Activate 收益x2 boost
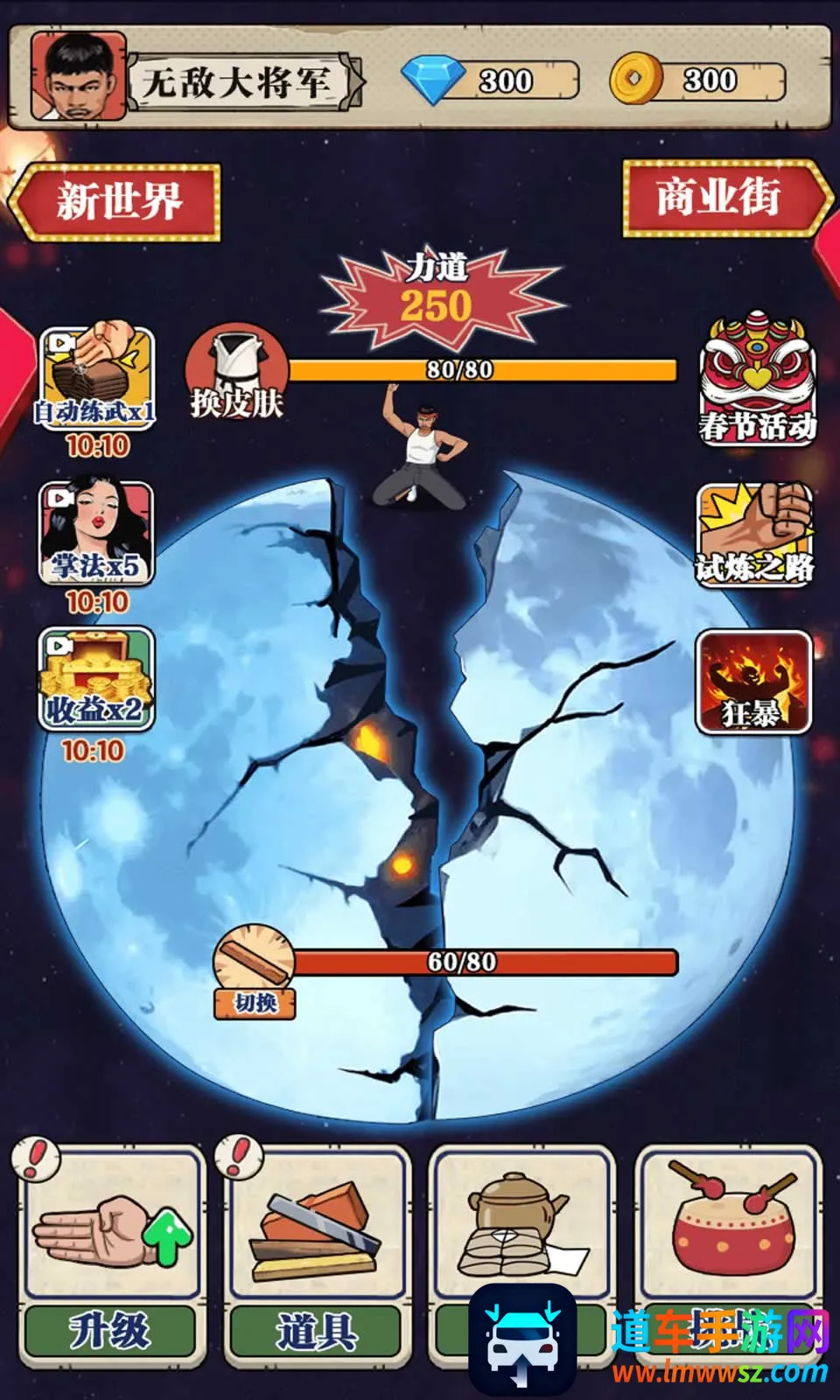Image resolution: width=840 pixels, height=1400 pixels. (x=96, y=680)
